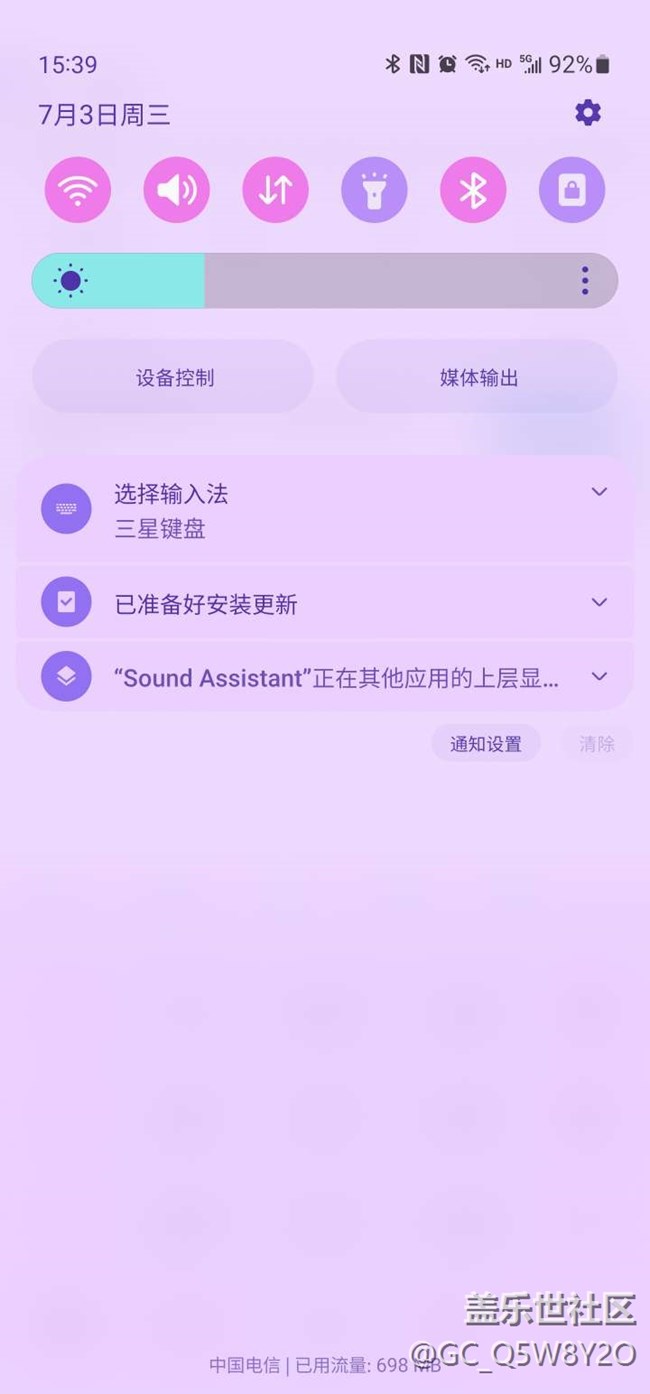Toggle the Wi-Fi quick setting
This screenshot has height=1394, width=650.
(x=78, y=190)
